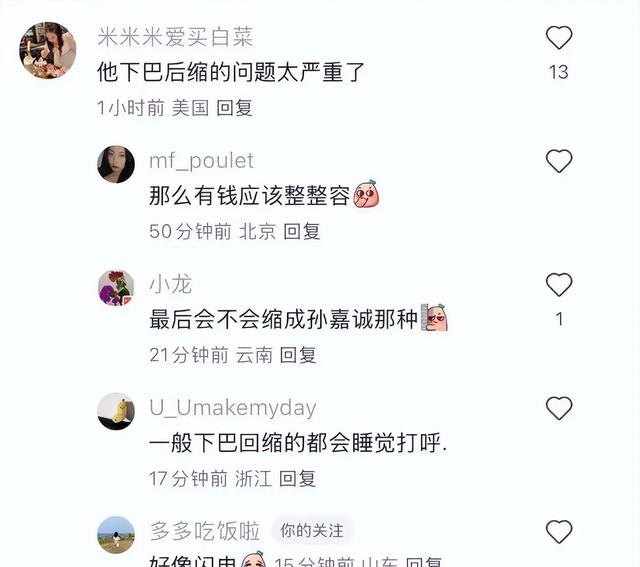Open U_Umakemyday's profile avatar
Viewport: 640px width, 567px height.
[116, 411]
